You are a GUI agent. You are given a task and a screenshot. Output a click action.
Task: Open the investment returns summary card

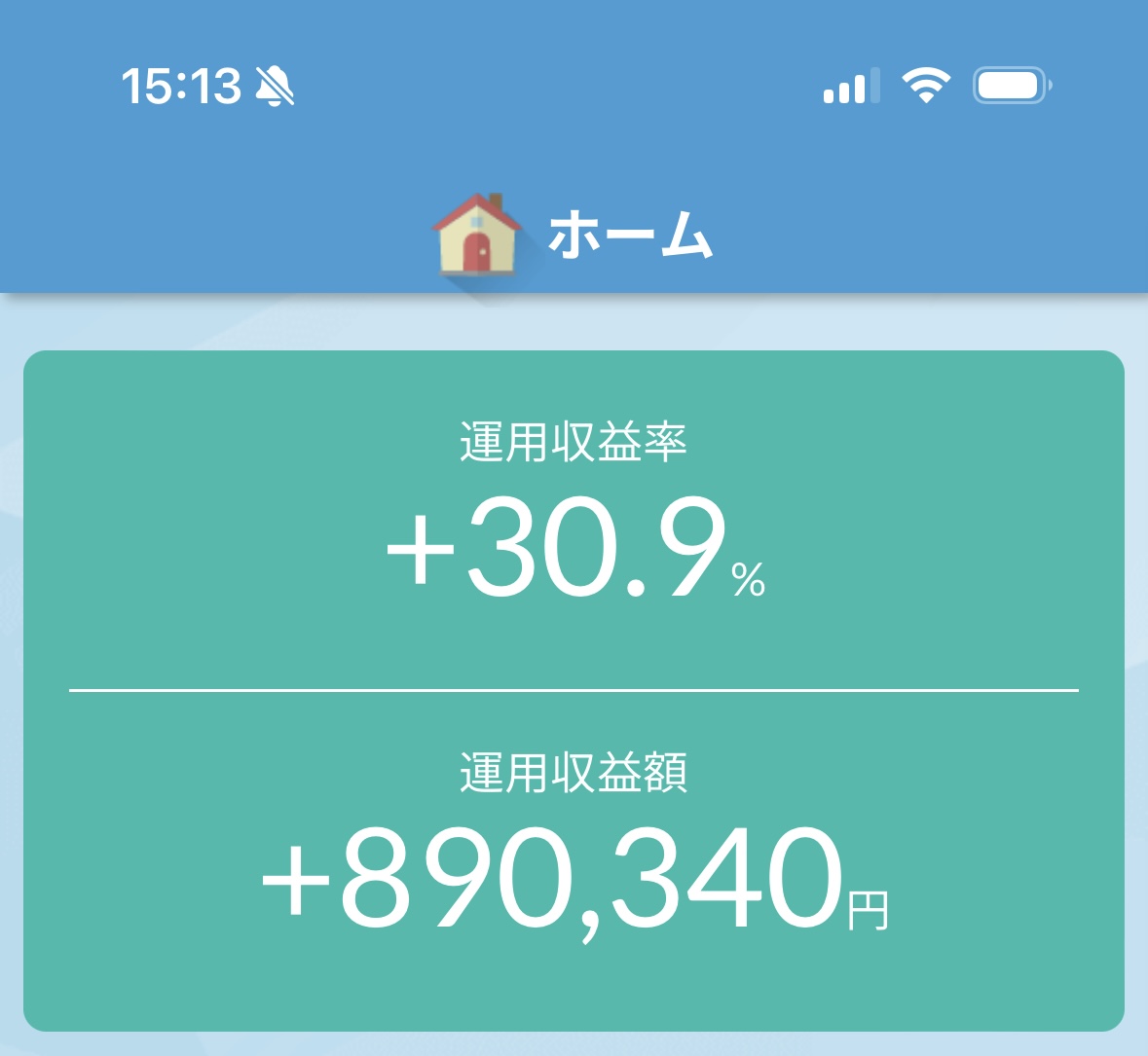click(574, 691)
